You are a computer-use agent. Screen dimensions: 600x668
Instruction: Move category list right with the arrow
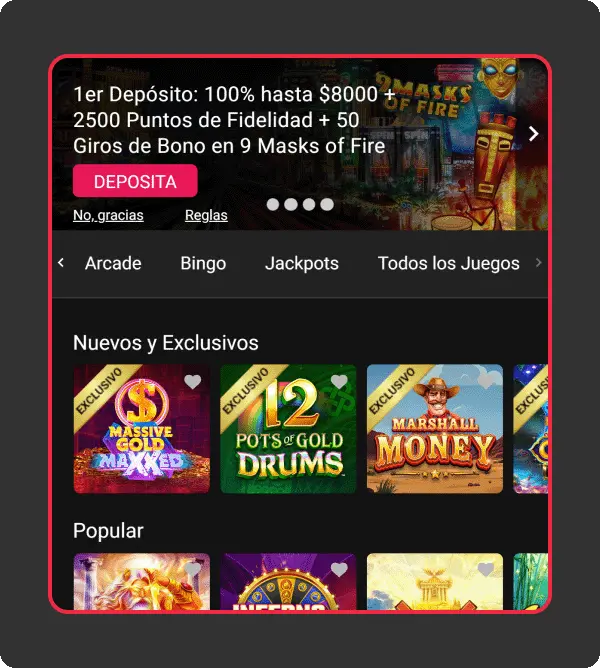click(x=539, y=263)
